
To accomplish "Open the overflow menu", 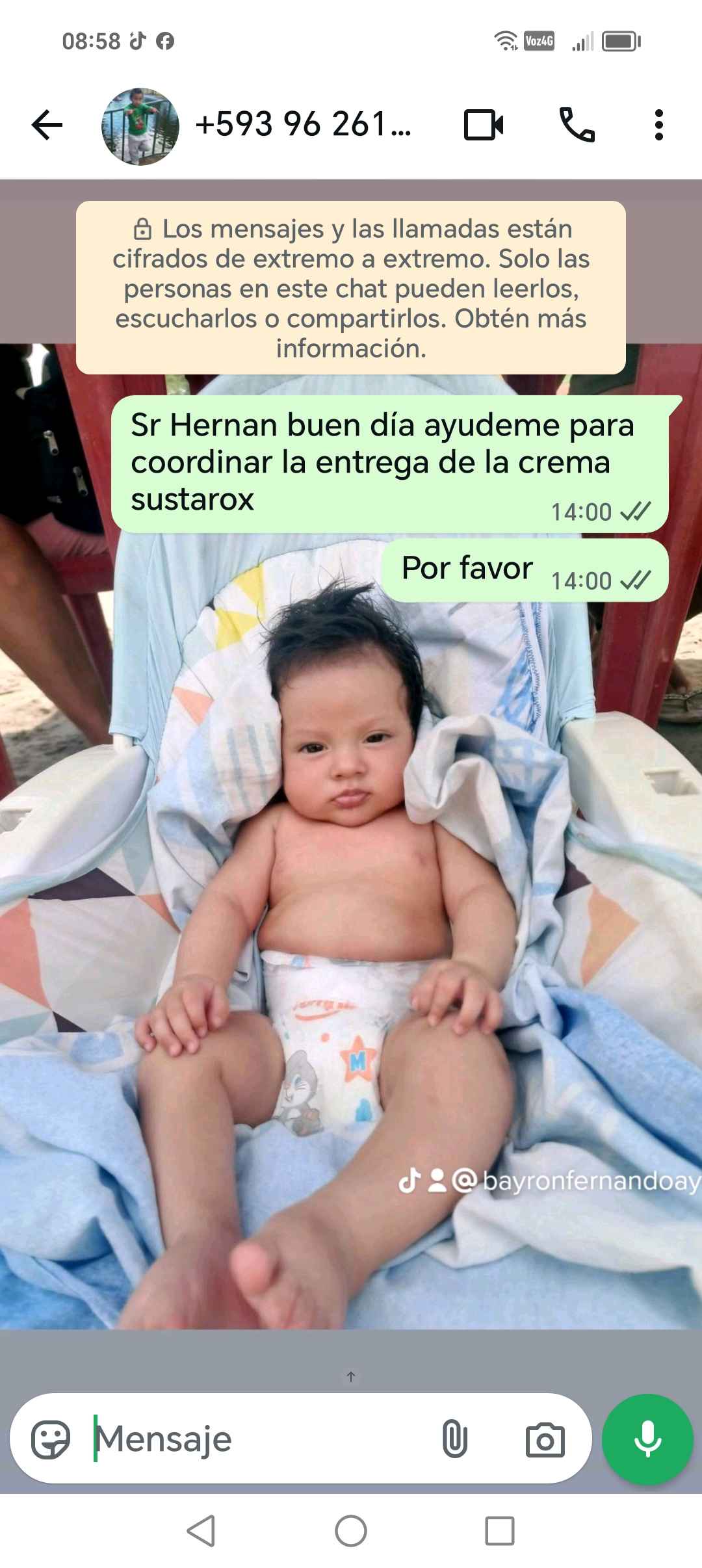I will tap(658, 125).
